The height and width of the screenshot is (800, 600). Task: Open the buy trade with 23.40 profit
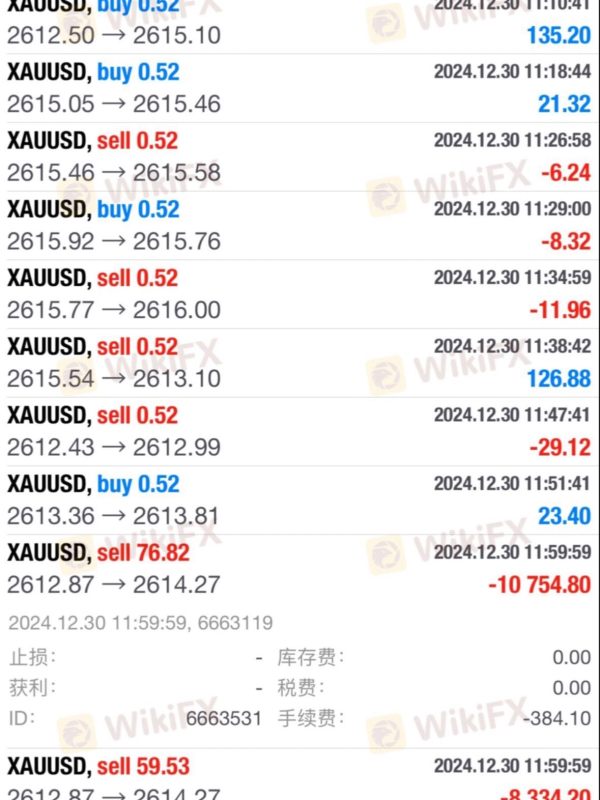[x=300, y=500]
